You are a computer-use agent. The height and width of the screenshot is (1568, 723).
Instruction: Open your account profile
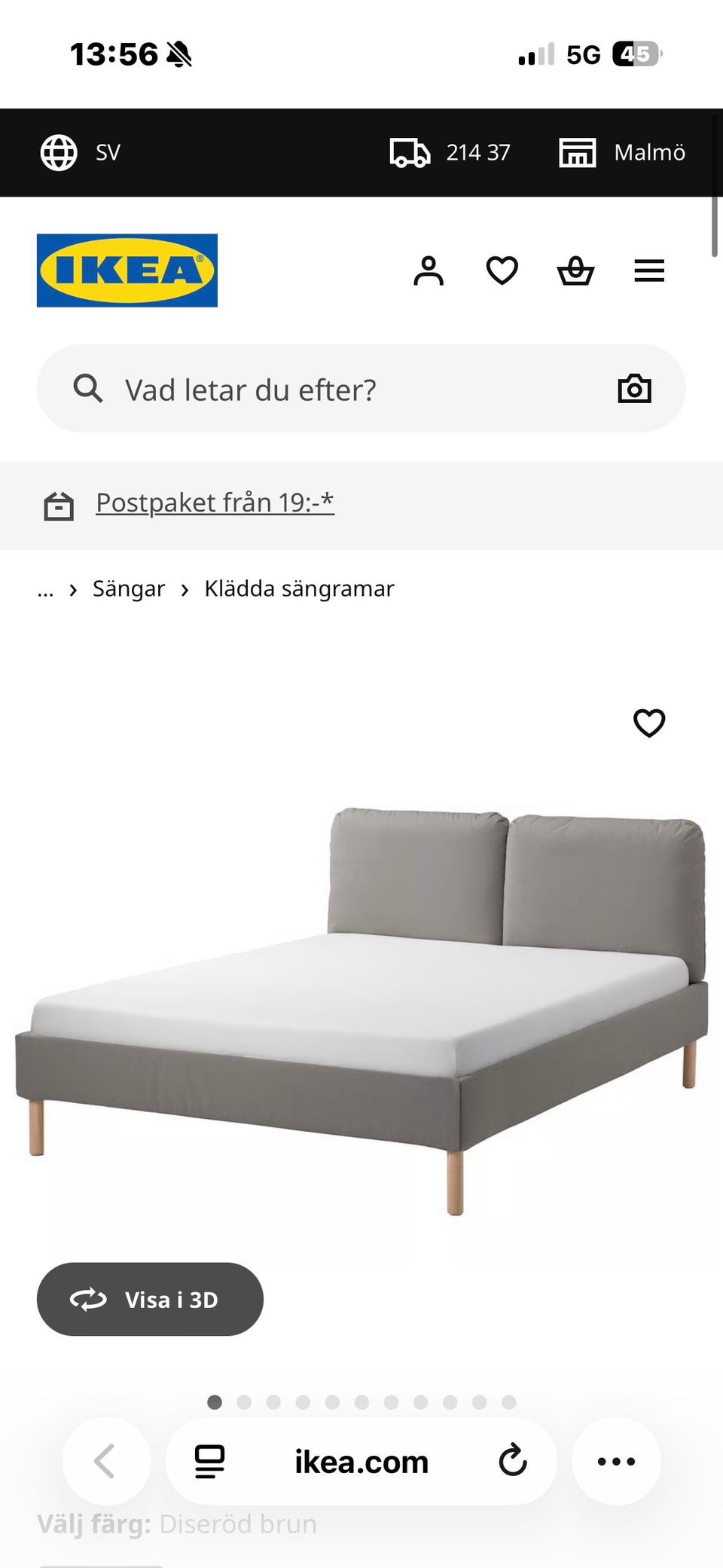pos(428,271)
